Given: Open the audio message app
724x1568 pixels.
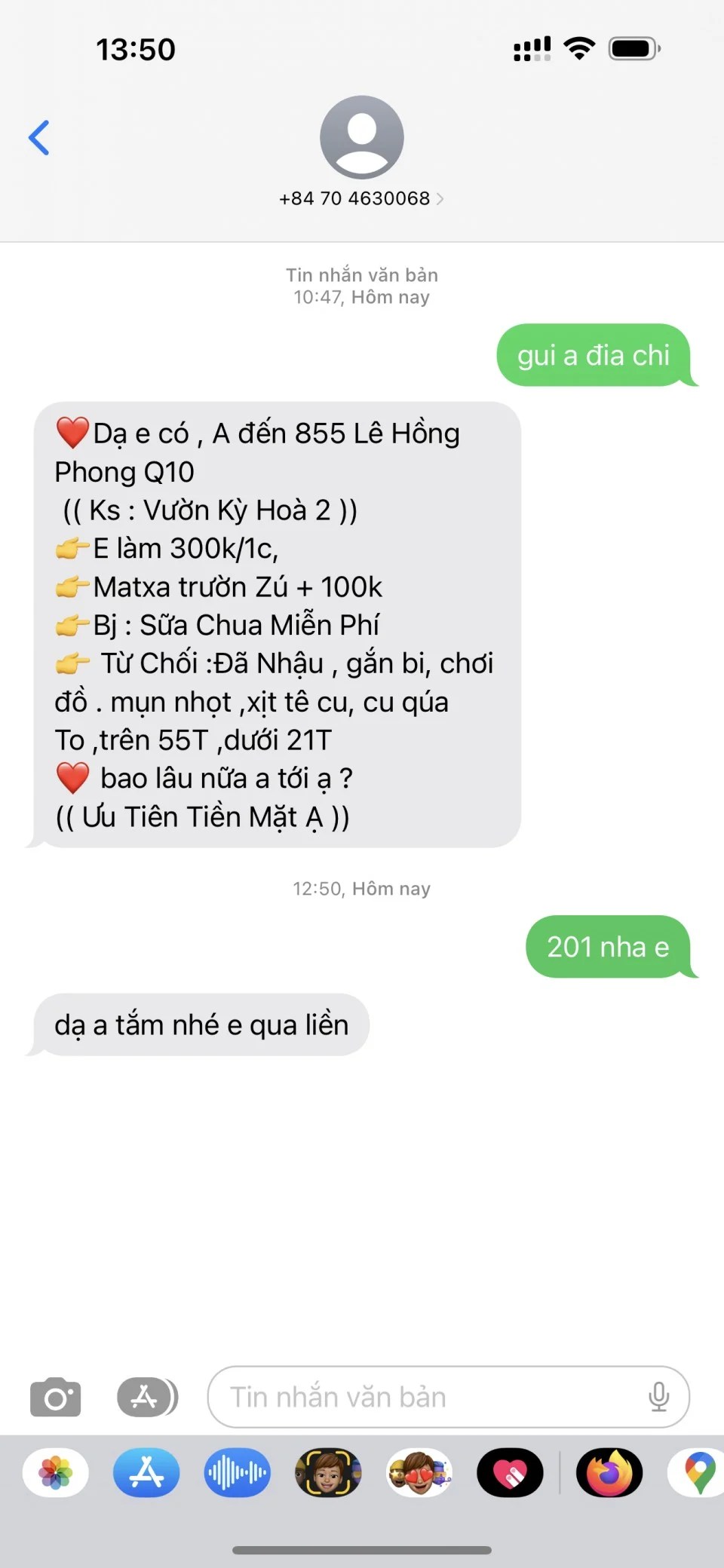Looking at the screenshot, I should tap(237, 1472).
